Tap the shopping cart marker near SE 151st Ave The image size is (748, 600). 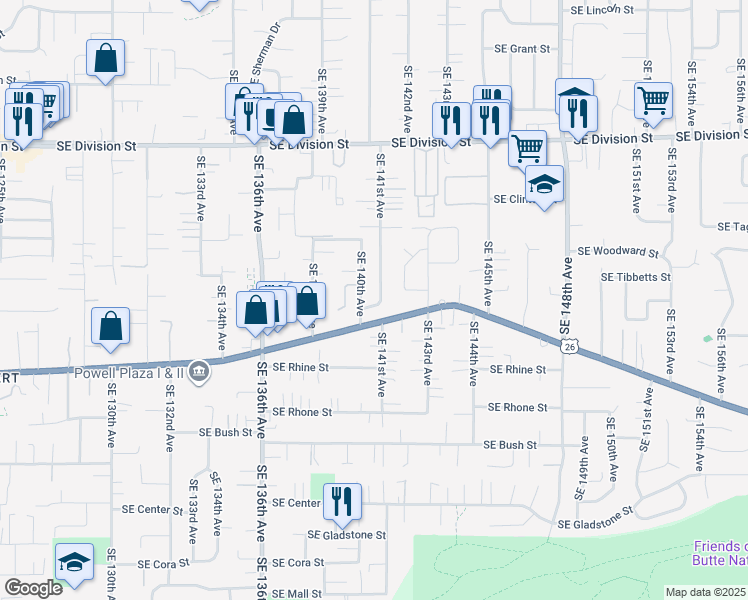coord(653,101)
